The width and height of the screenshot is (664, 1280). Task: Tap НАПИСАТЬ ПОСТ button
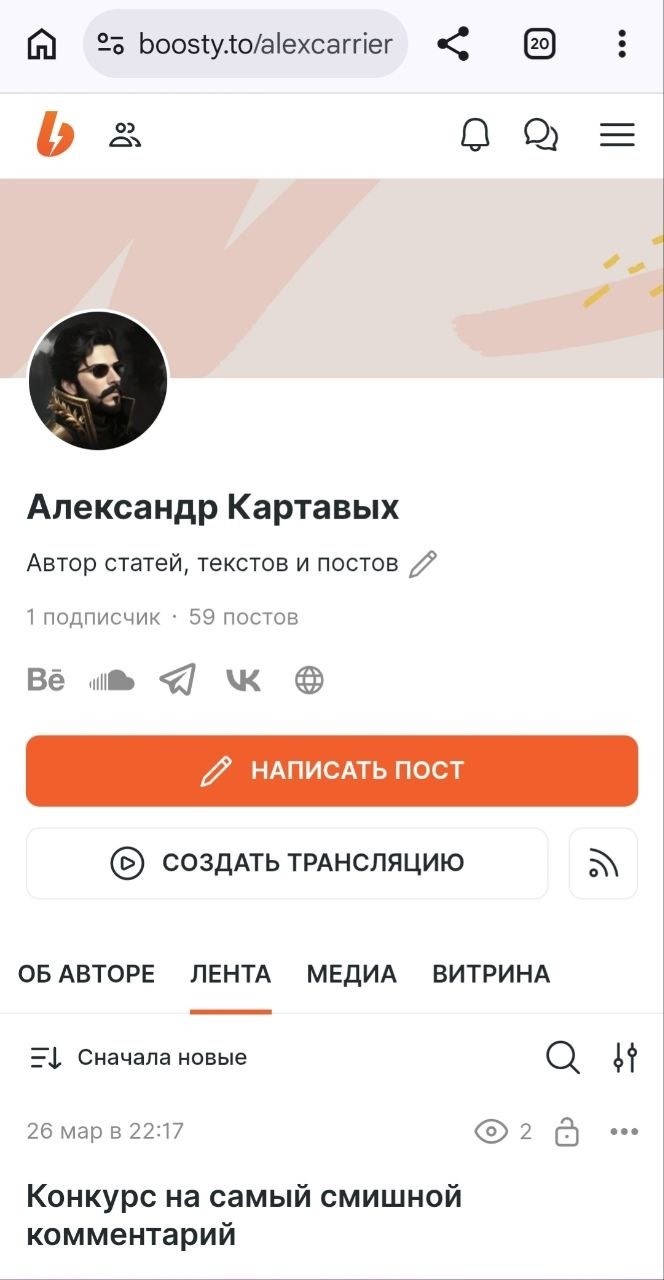click(x=332, y=771)
